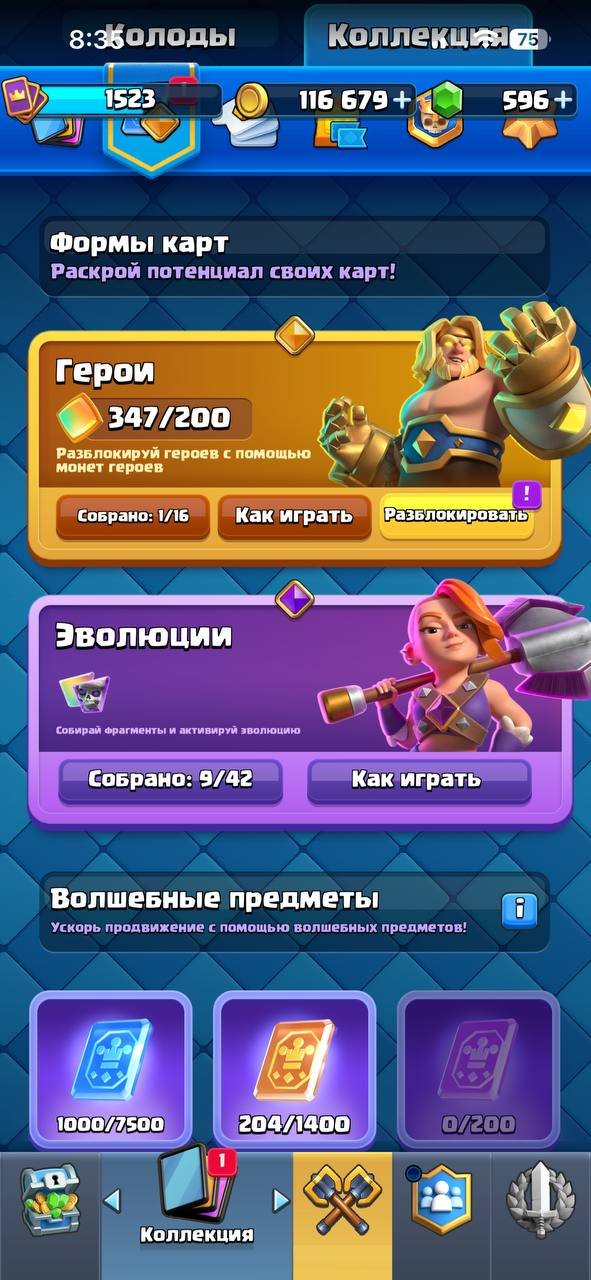
Task: Switch to the Колоды tab
Action: click(170, 36)
